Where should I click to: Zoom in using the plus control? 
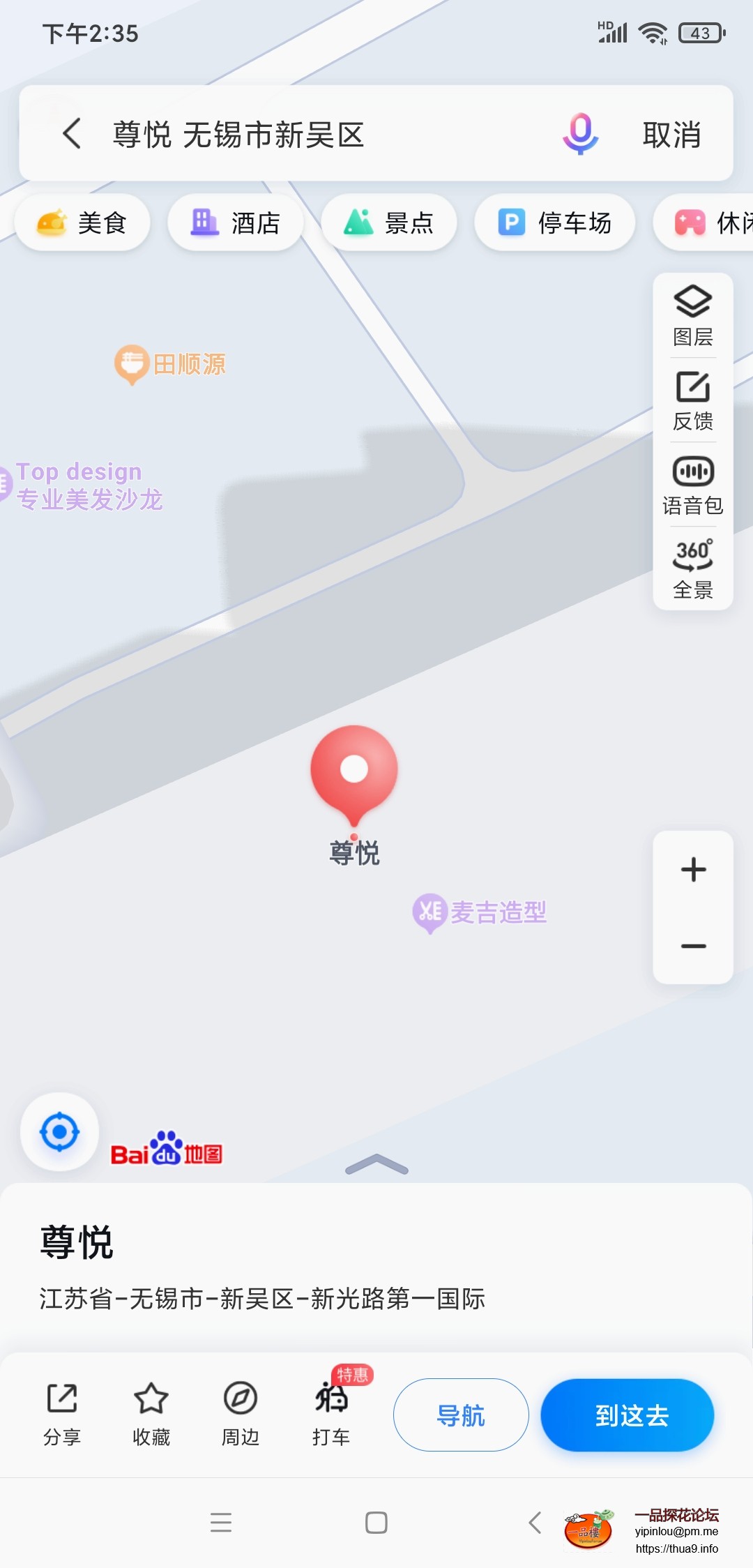[692, 868]
